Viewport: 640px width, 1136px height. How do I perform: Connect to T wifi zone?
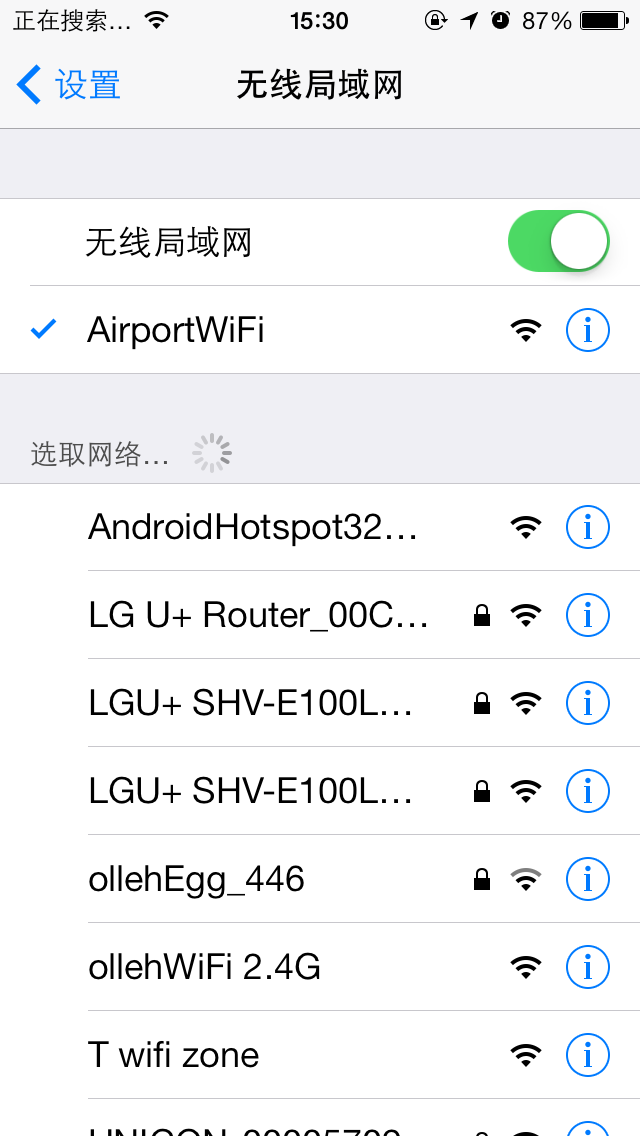tap(174, 1055)
